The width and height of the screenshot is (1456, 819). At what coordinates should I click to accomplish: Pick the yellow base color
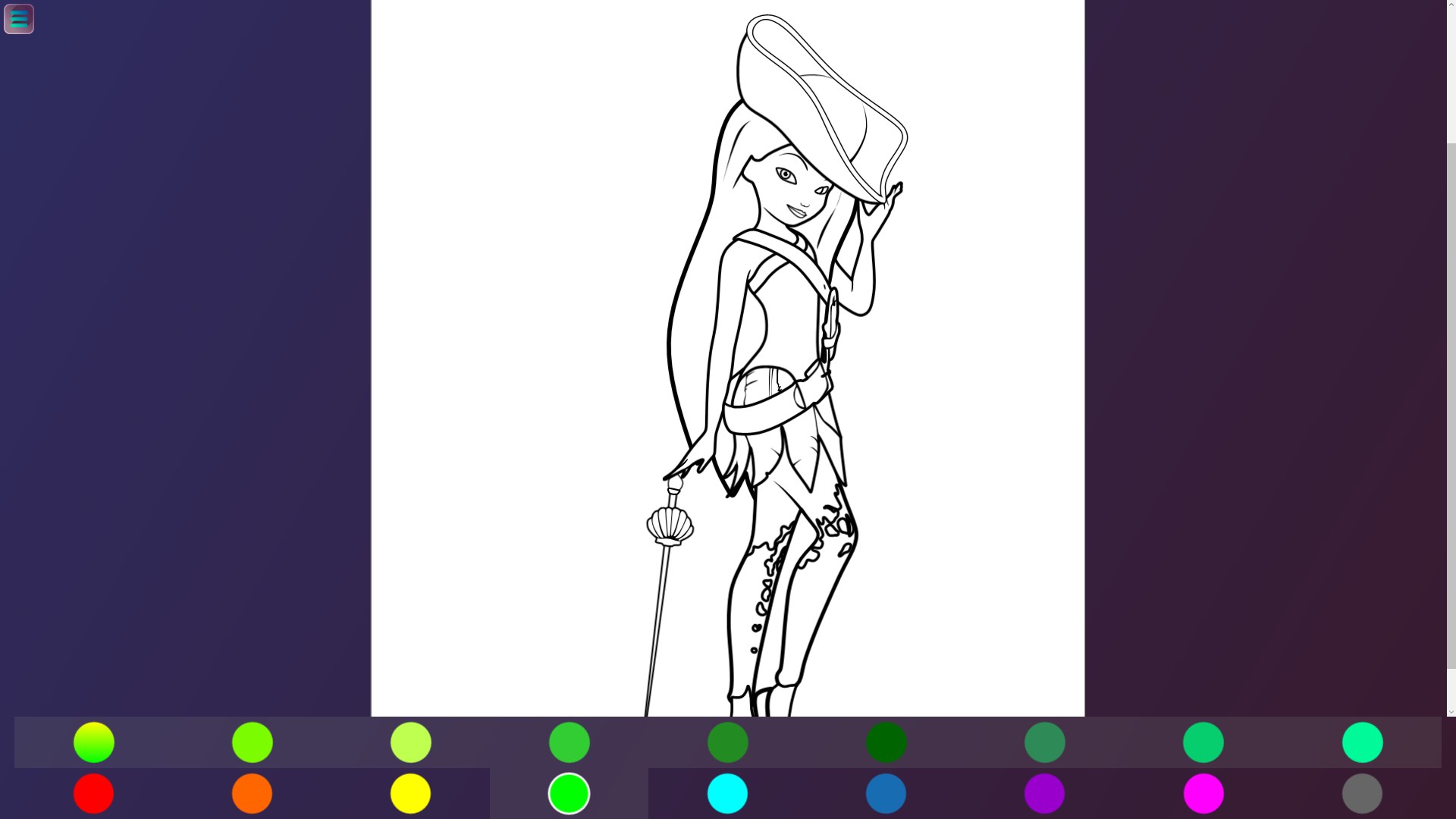[411, 793]
